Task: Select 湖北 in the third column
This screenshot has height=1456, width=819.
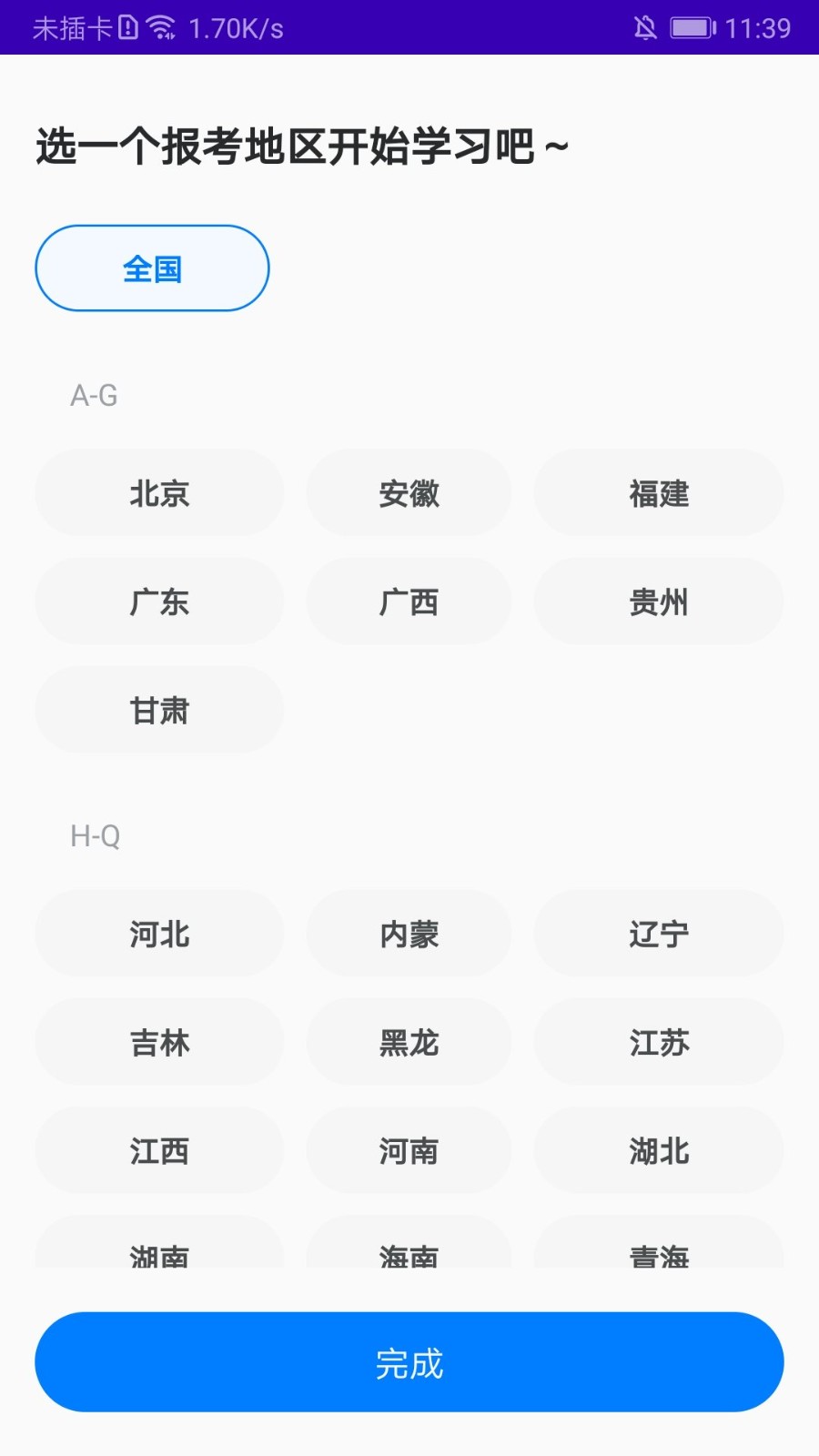Action: click(x=659, y=1151)
